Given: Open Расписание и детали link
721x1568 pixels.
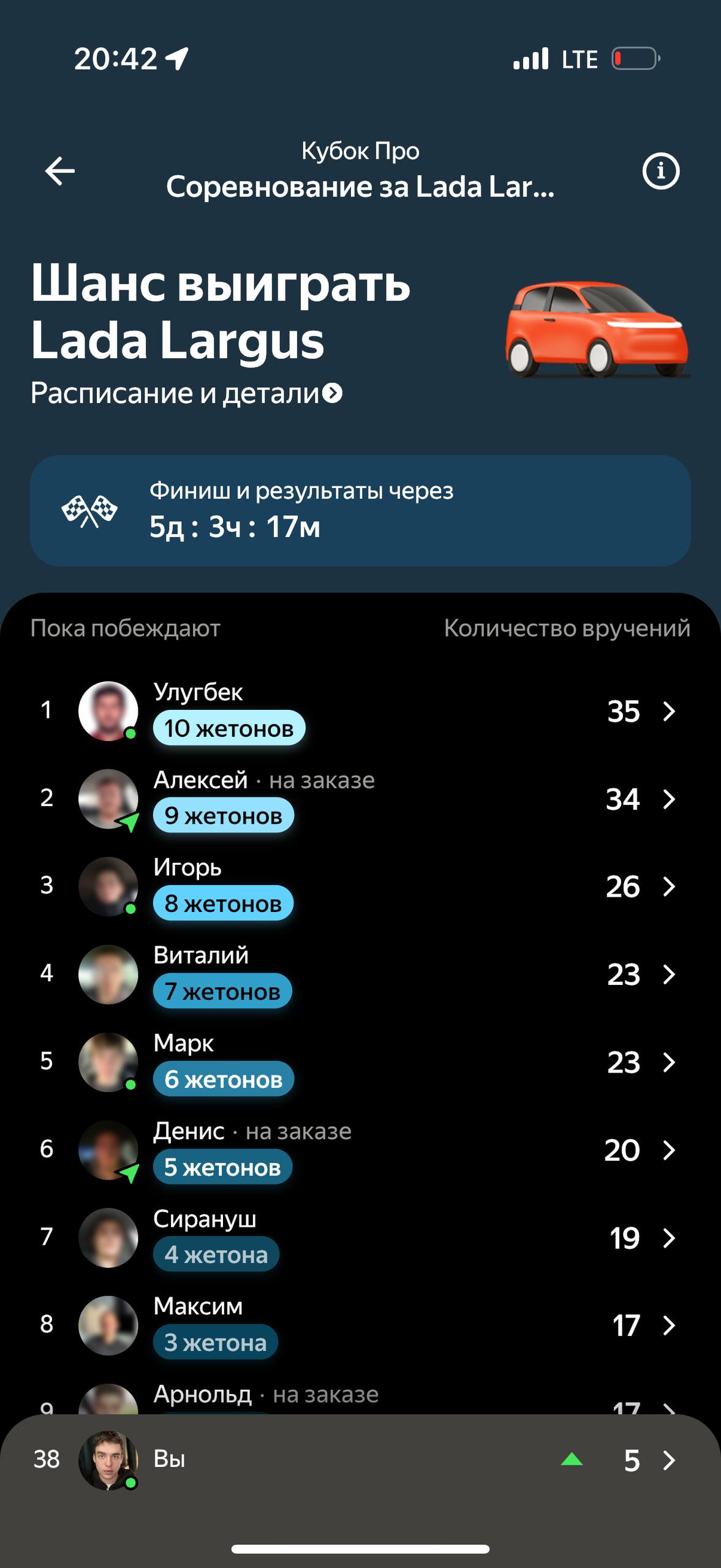Looking at the screenshot, I should pos(186,393).
